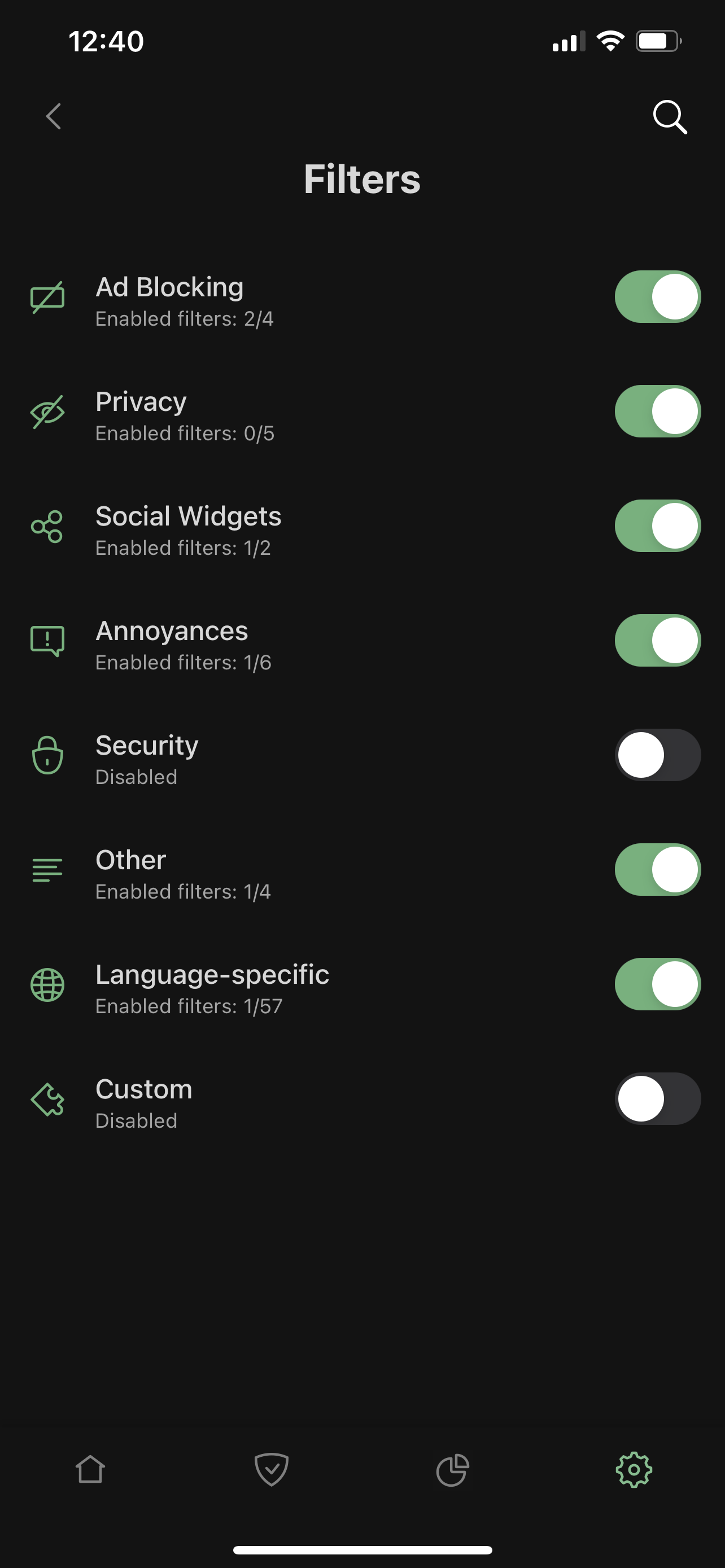Image resolution: width=725 pixels, height=1568 pixels.
Task: Switch off Social Widgets filters
Action: click(657, 525)
